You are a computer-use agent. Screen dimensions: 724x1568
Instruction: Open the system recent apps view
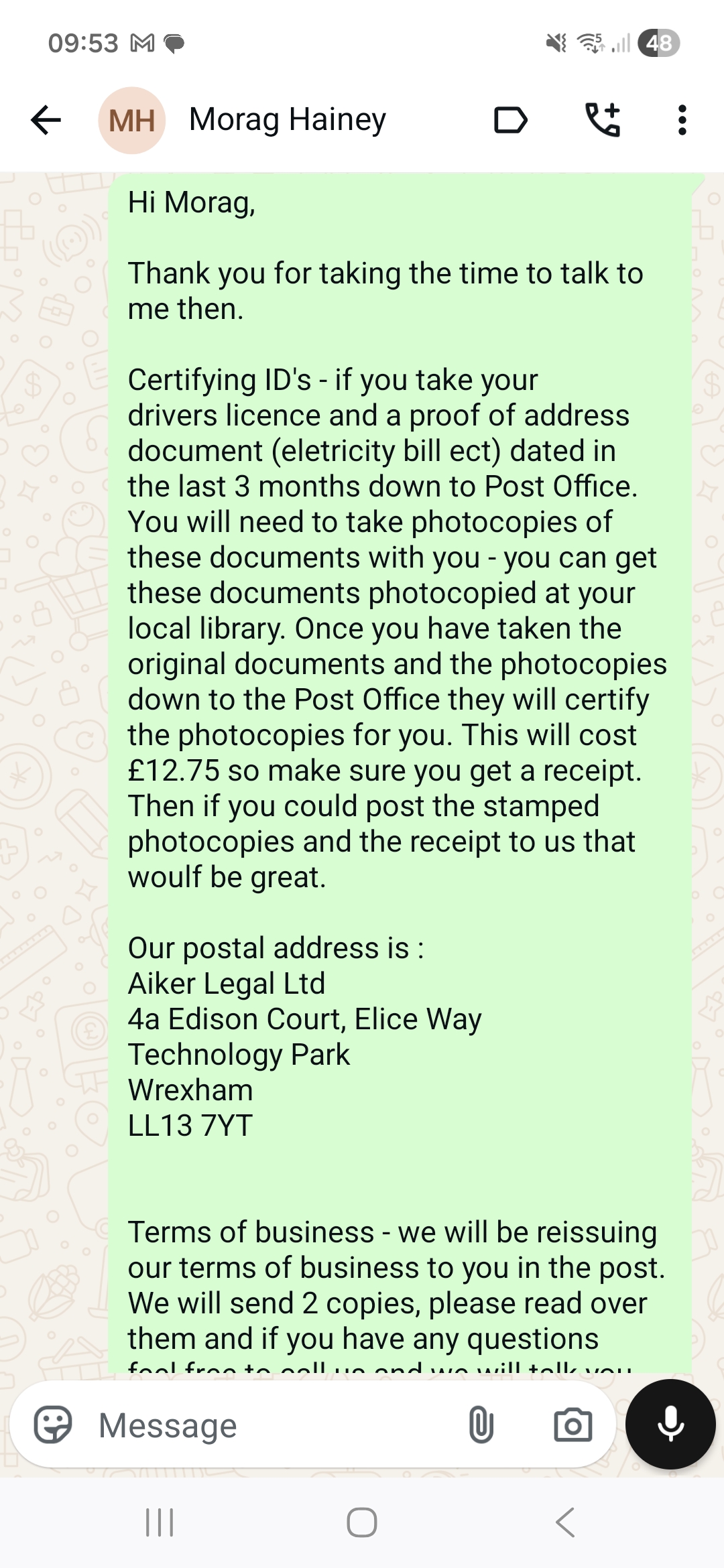160,1522
